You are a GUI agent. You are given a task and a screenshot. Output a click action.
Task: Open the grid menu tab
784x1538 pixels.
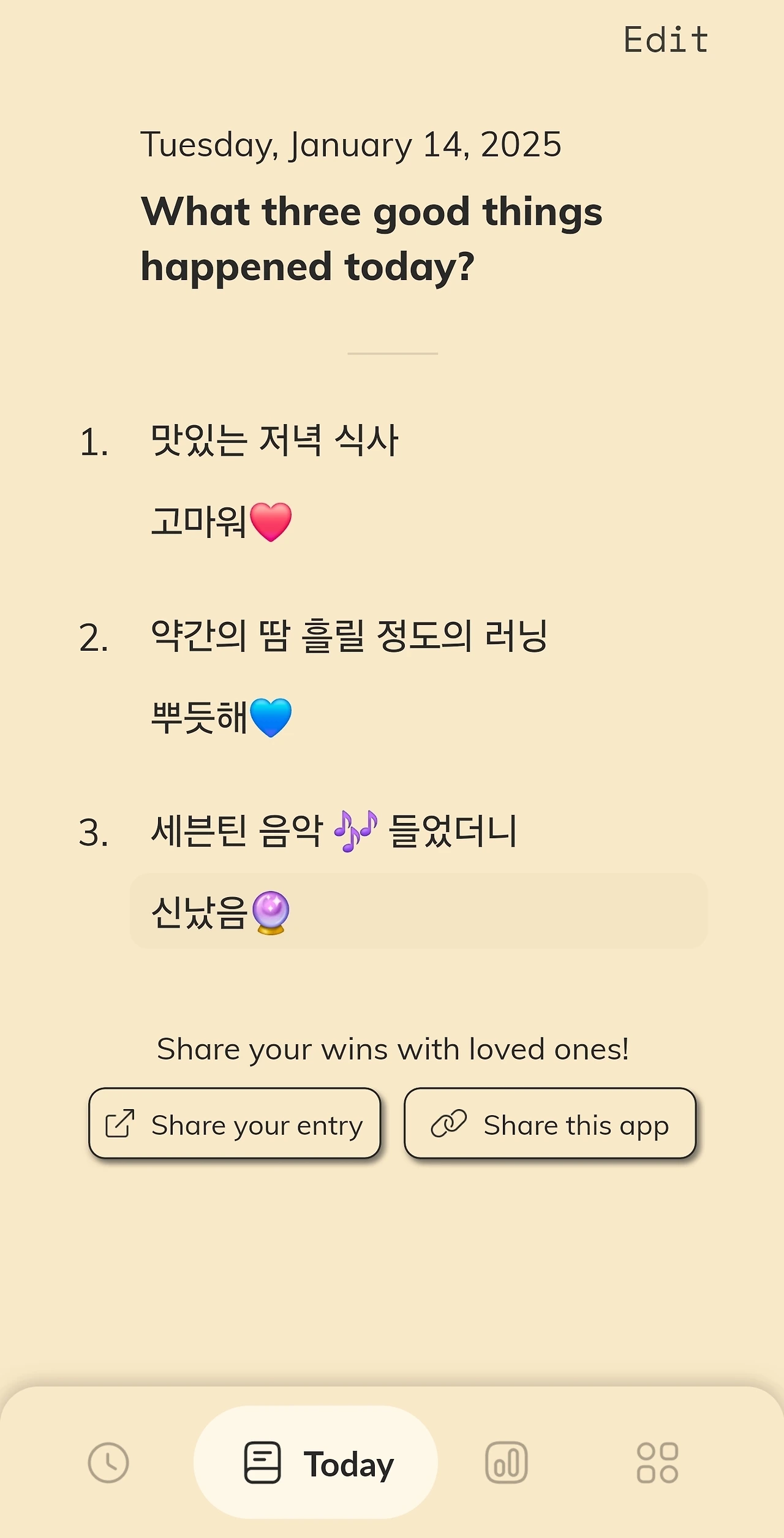(x=657, y=1463)
